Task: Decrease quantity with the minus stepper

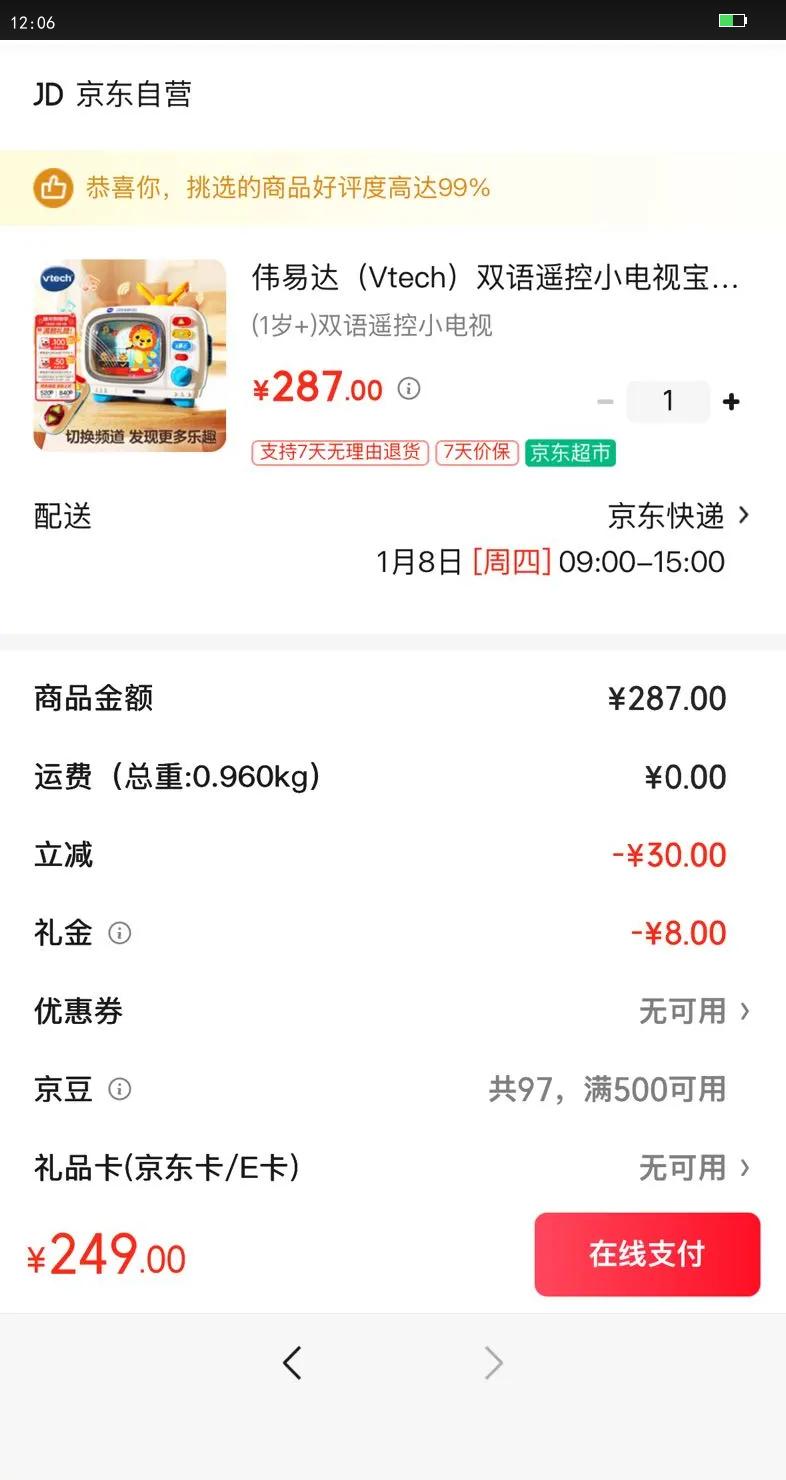Action: pos(604,401)
